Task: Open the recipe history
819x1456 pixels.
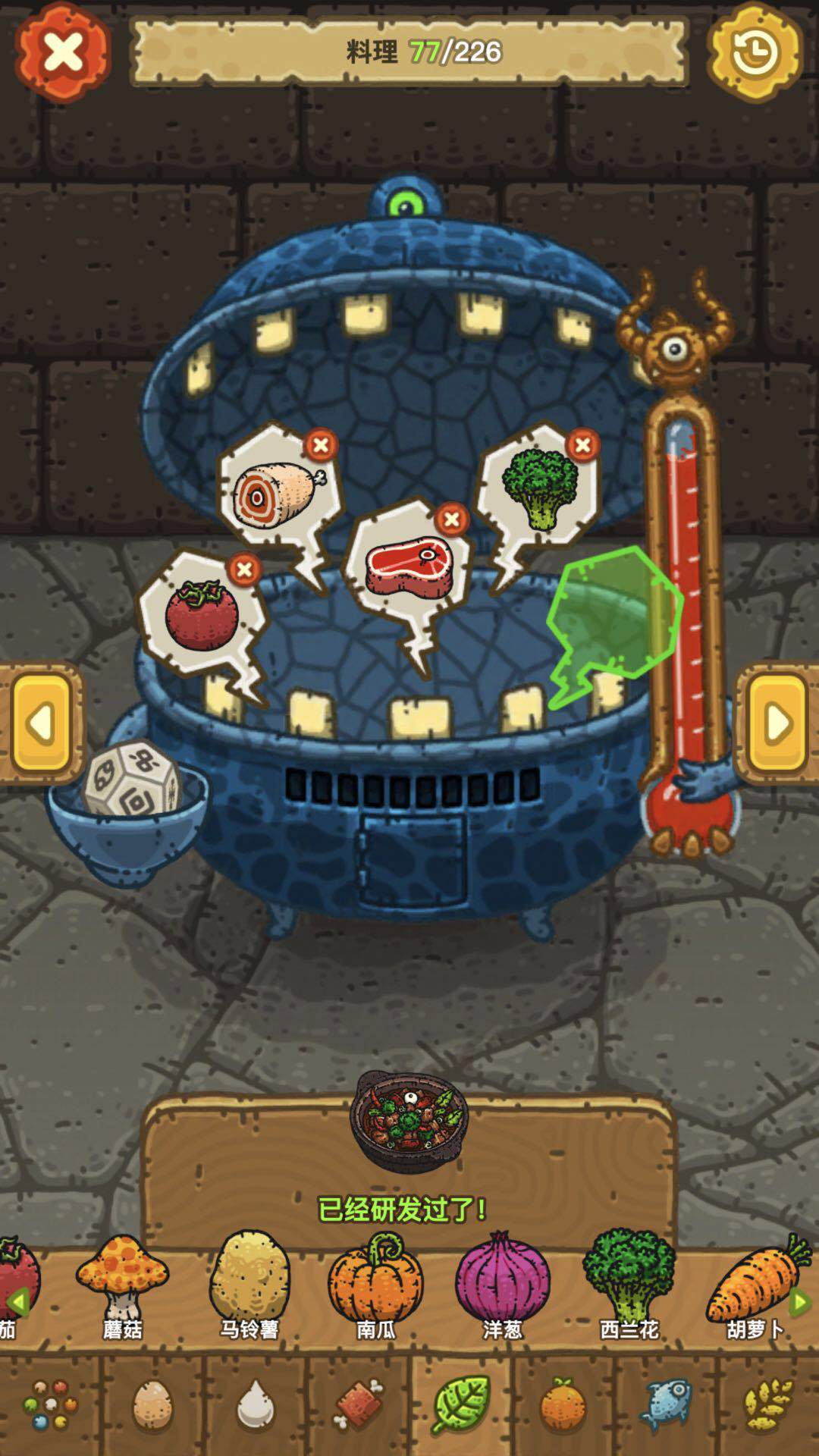Action: (755, 53)
